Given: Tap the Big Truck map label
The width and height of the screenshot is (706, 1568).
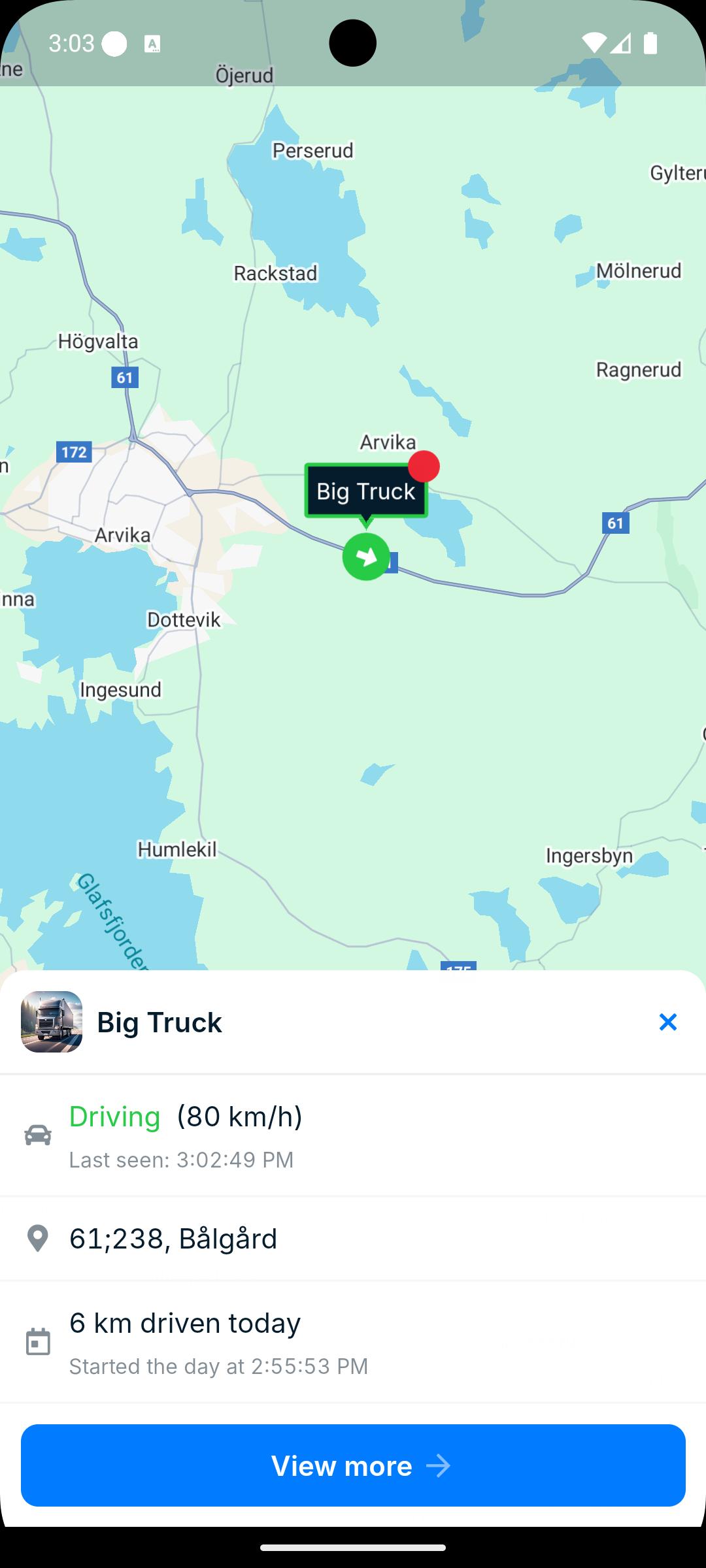Looking at the screenshot, I should point(365,491).
